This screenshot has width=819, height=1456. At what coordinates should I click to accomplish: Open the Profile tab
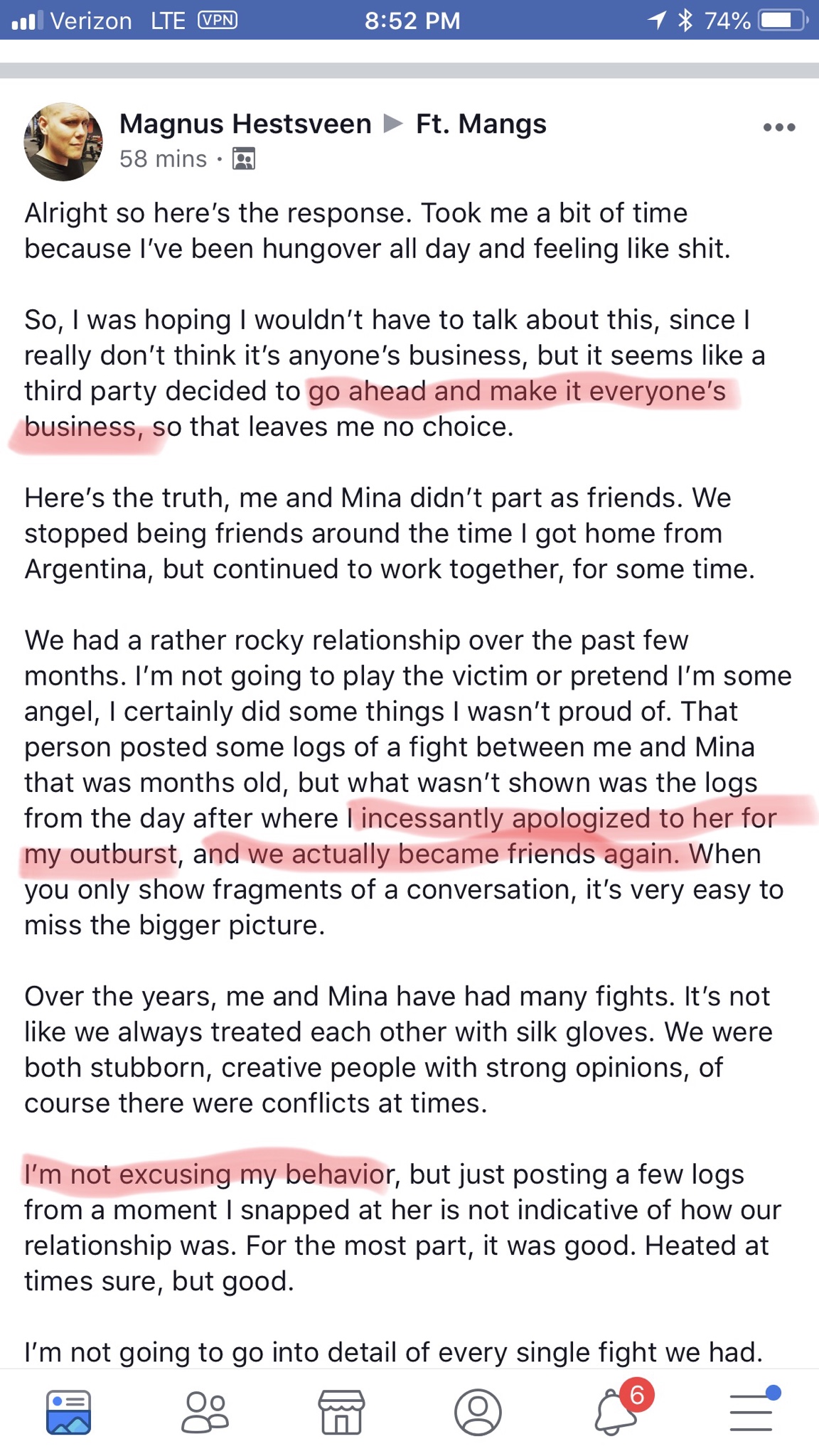click(x=478, y=1412)
